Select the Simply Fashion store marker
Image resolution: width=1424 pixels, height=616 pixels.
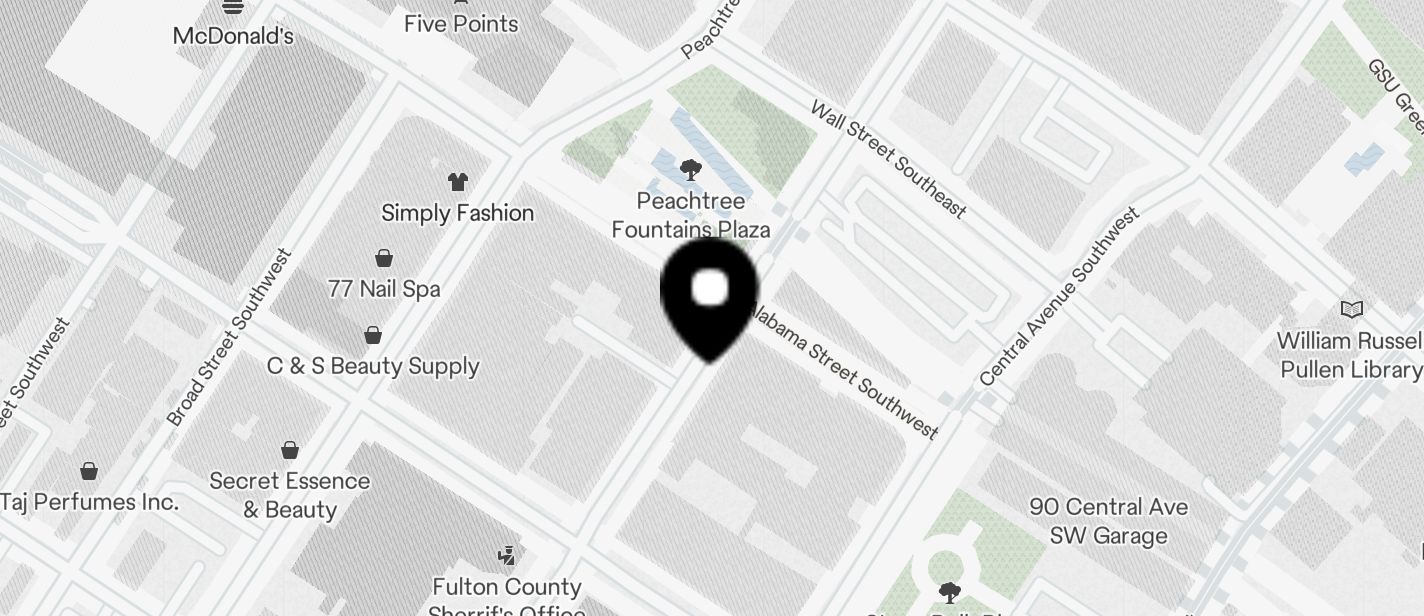(458, 182)
